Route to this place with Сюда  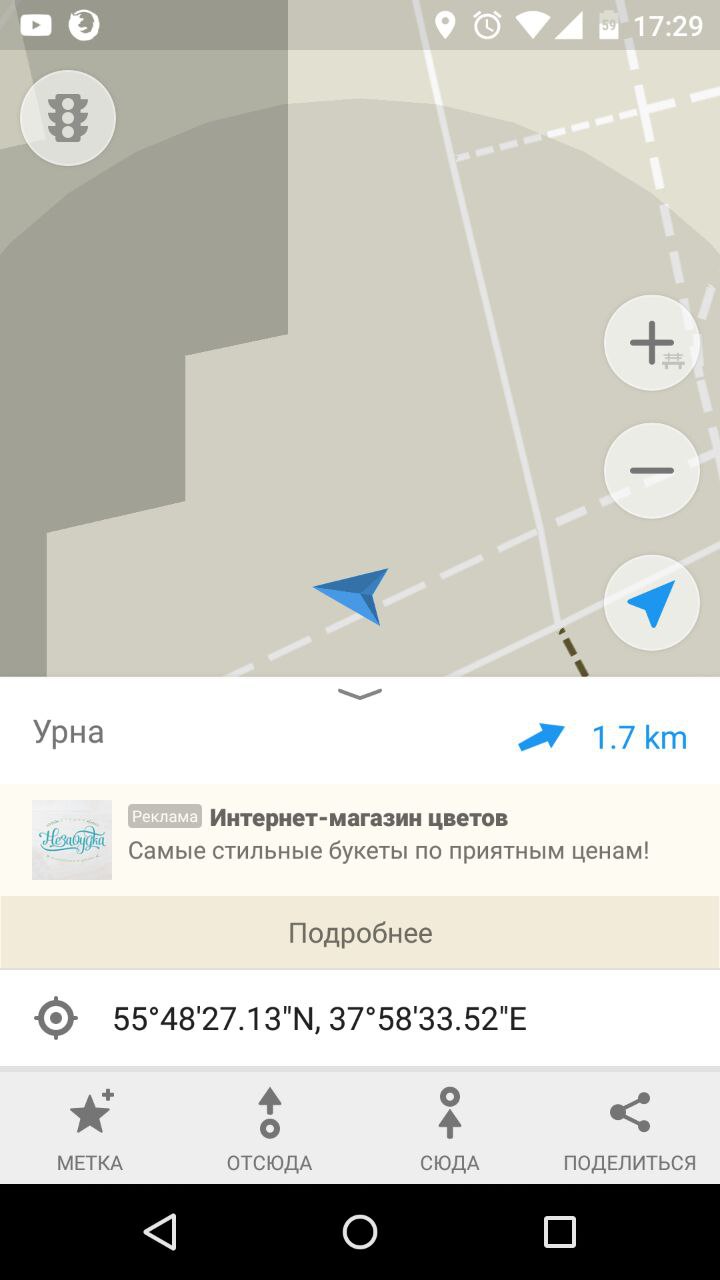[x=450, y=1130]
